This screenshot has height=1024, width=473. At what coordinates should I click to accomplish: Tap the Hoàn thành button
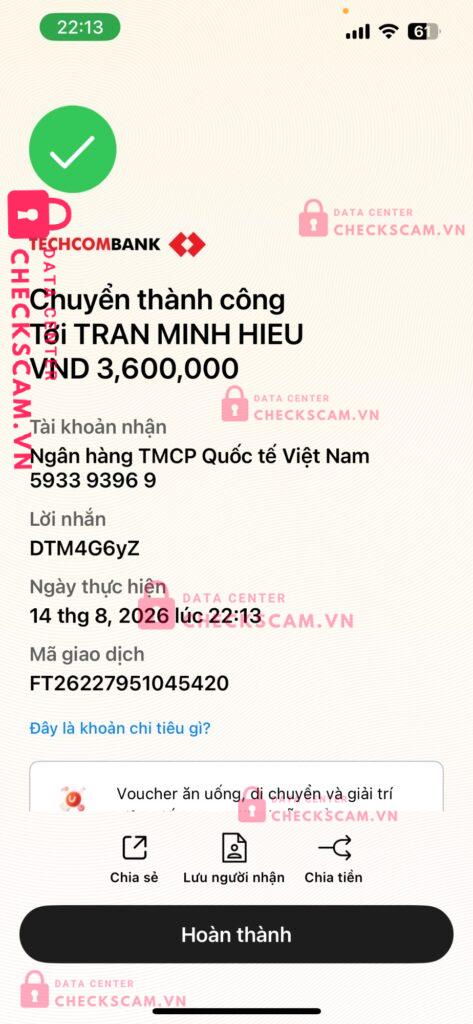[x=236, y=935]
